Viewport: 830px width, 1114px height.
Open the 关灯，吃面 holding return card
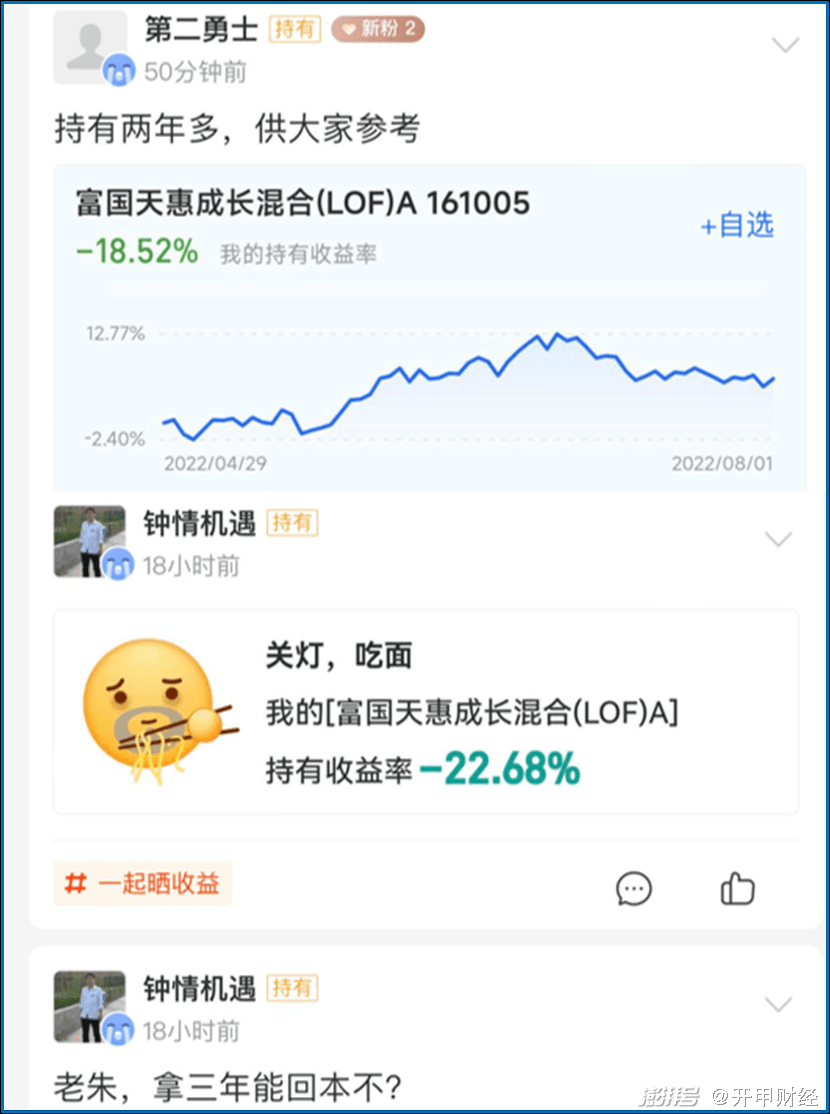point(425,711)
